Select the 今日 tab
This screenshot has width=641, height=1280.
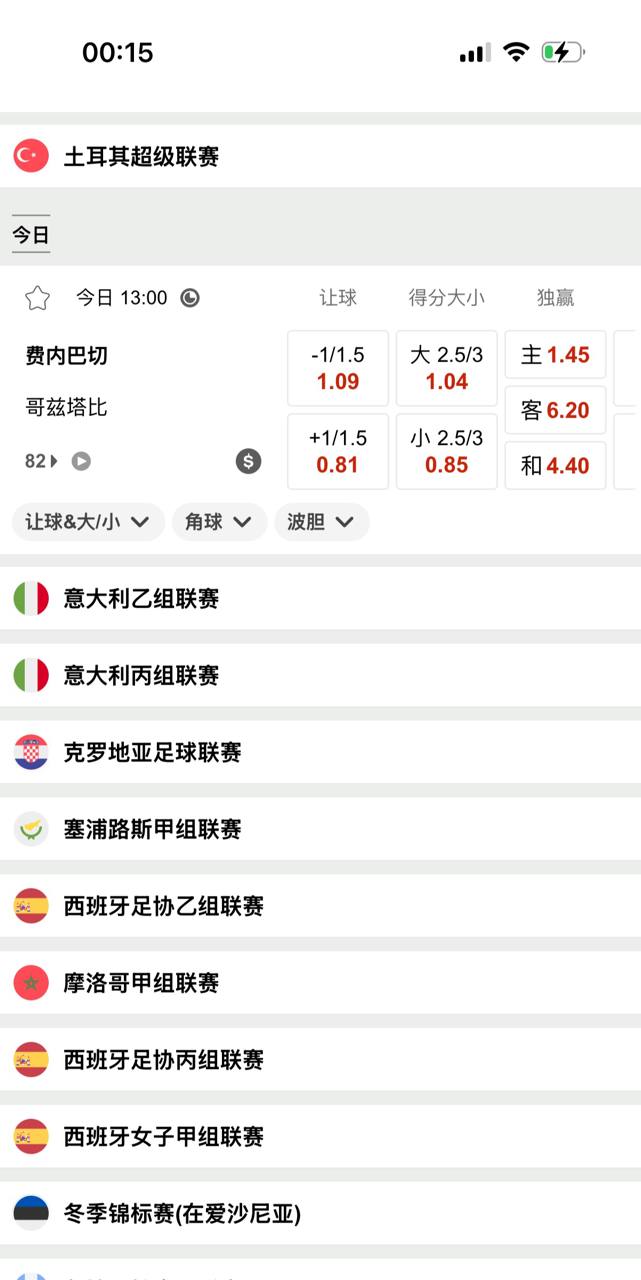[31, 235]
